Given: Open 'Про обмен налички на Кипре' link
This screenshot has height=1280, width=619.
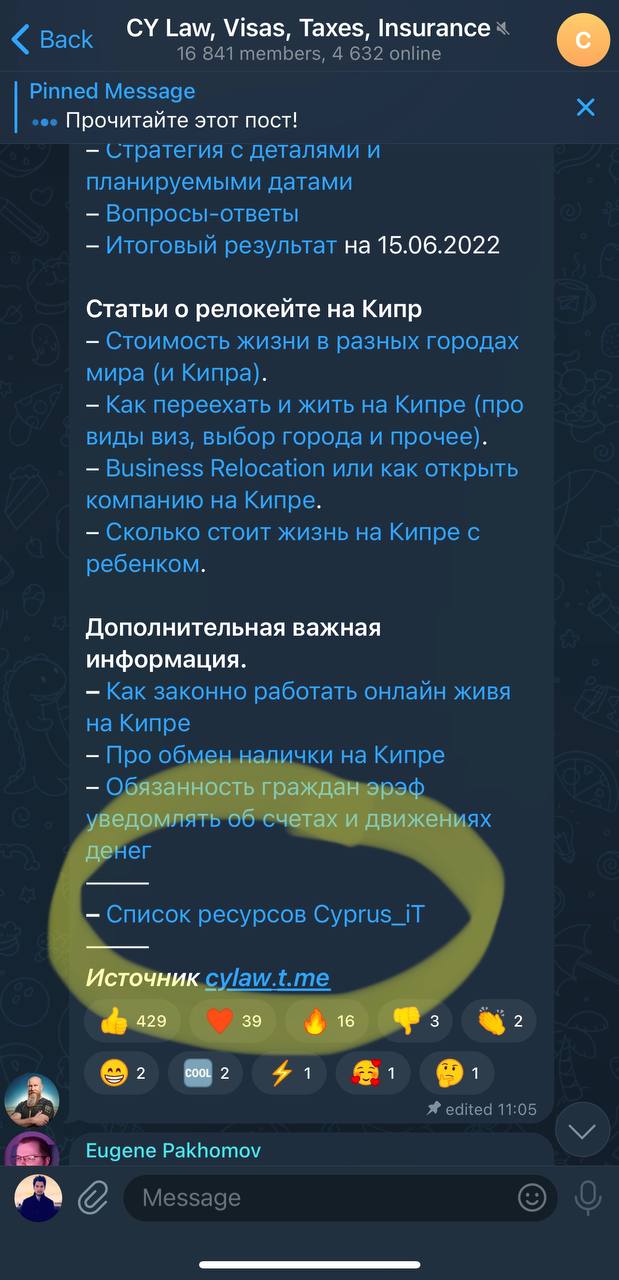Looking at the screenshot, I should point(275,755).
